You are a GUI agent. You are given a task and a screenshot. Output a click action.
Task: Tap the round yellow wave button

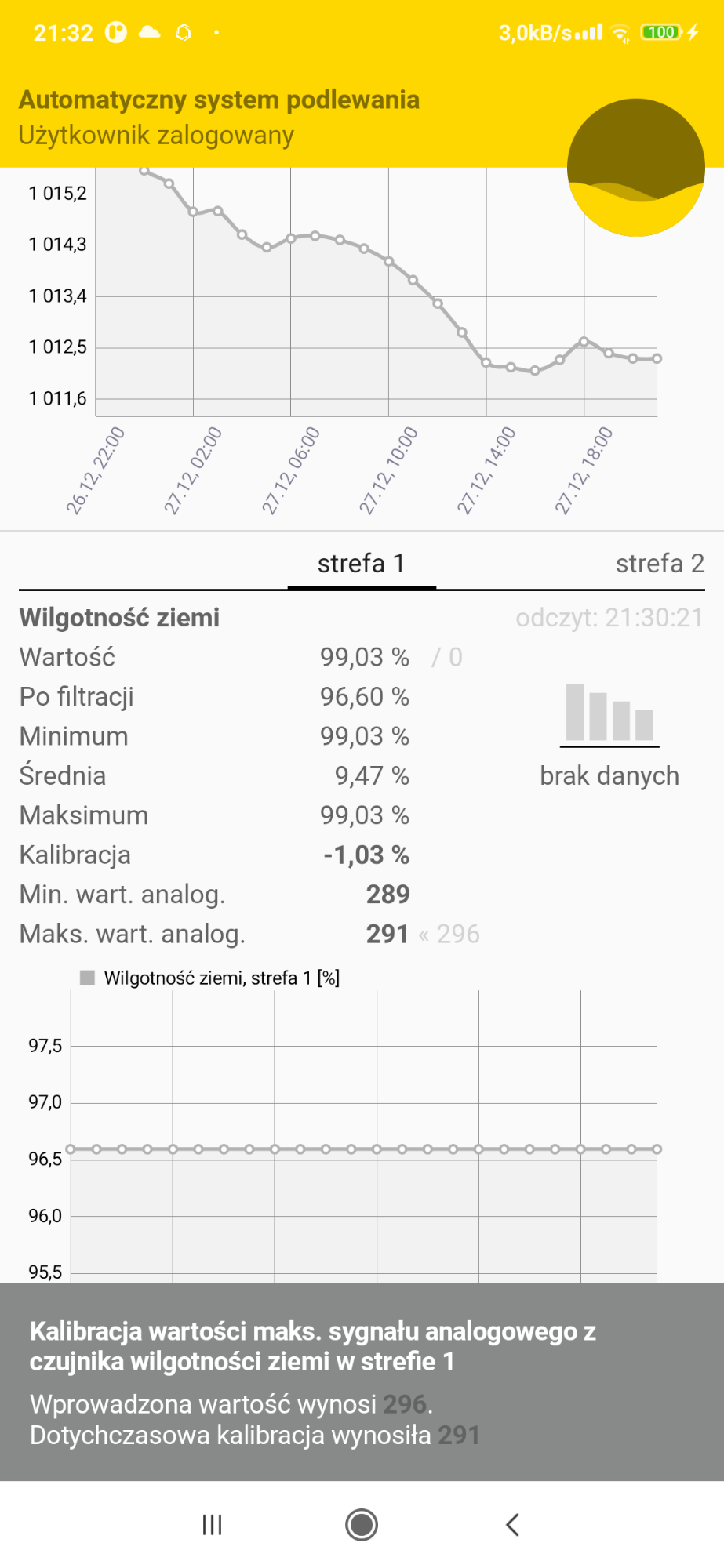[x=635, y=167]
